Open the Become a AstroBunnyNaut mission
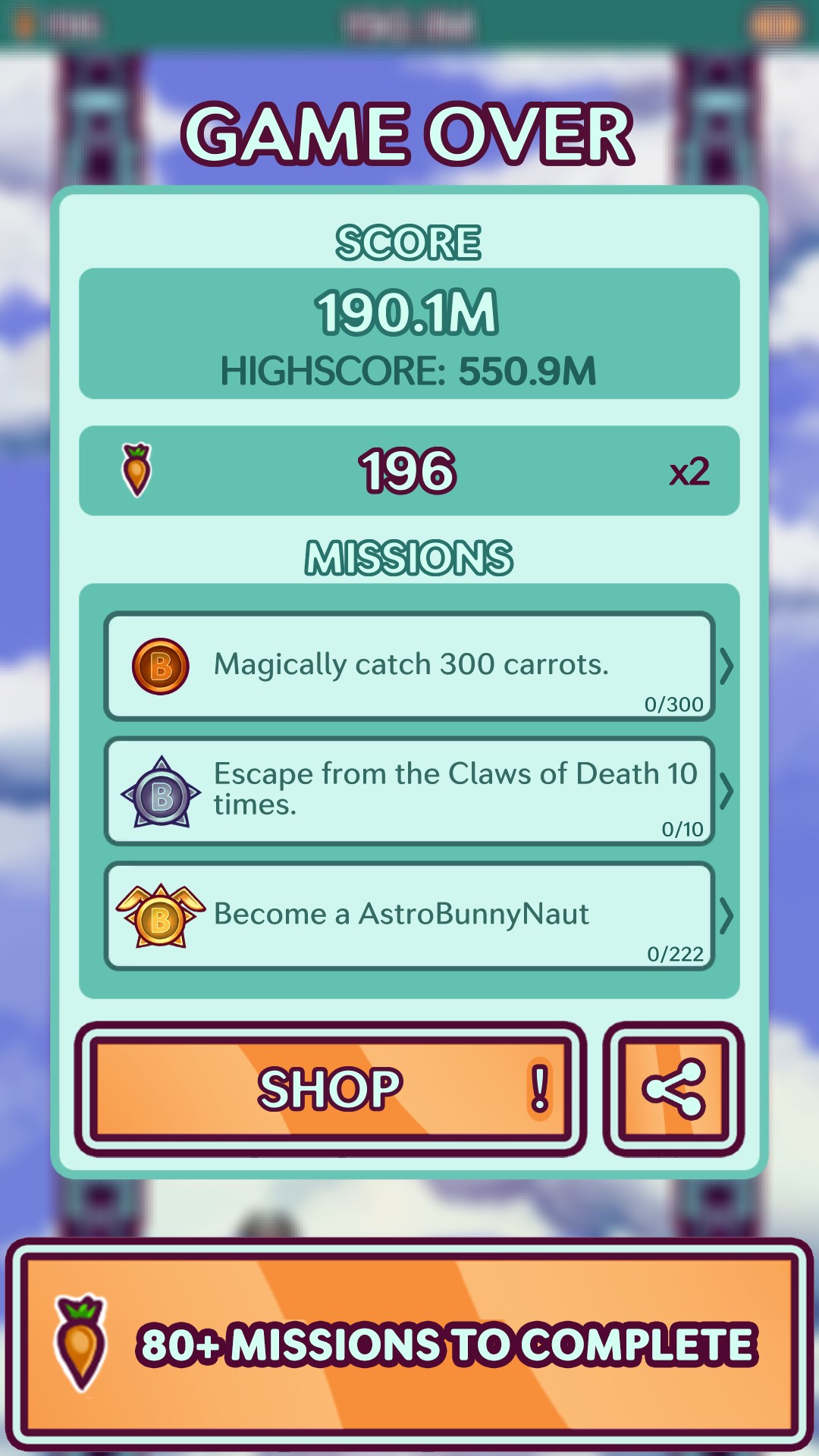819x1456 pixels. (x=409, y=915)
